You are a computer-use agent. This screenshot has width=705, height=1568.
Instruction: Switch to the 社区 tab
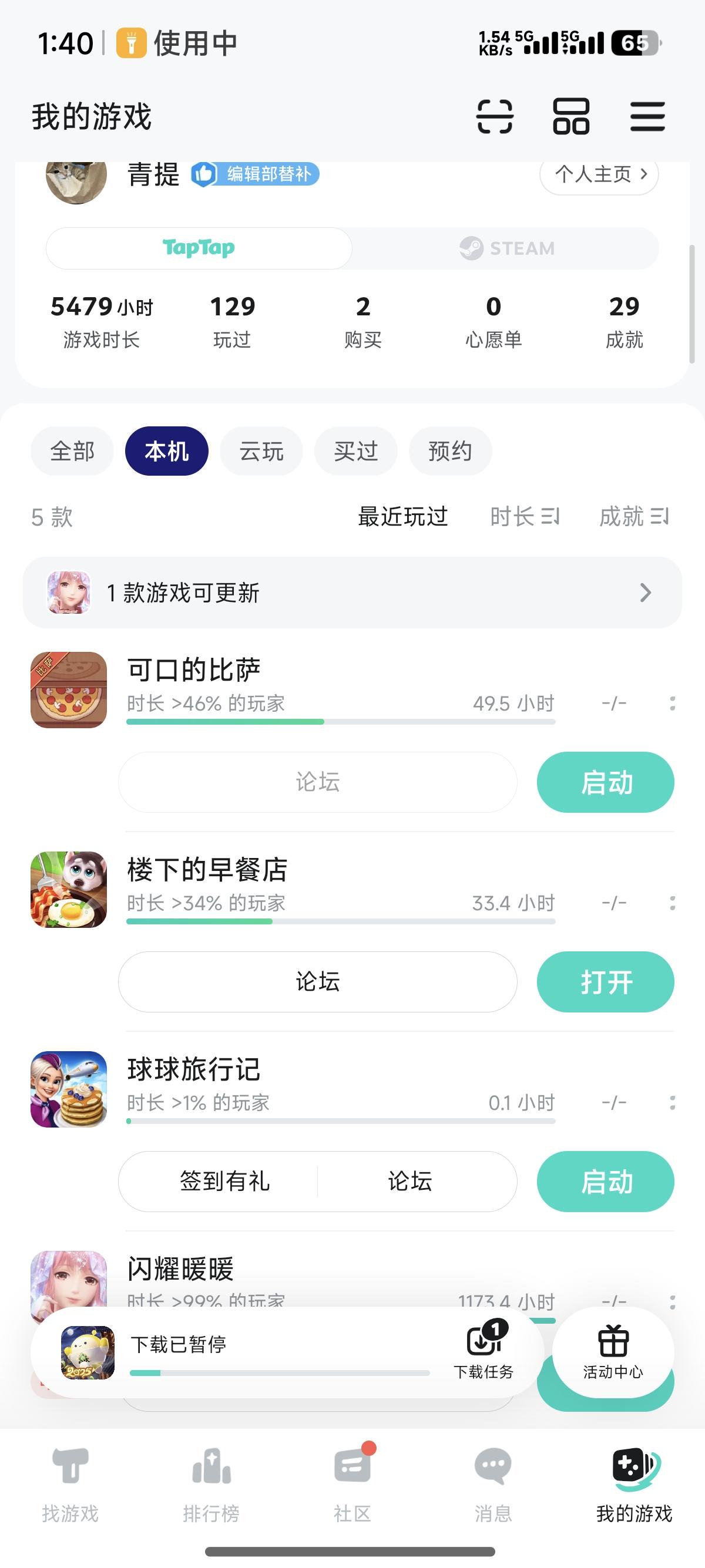(x=352, y=1482)
